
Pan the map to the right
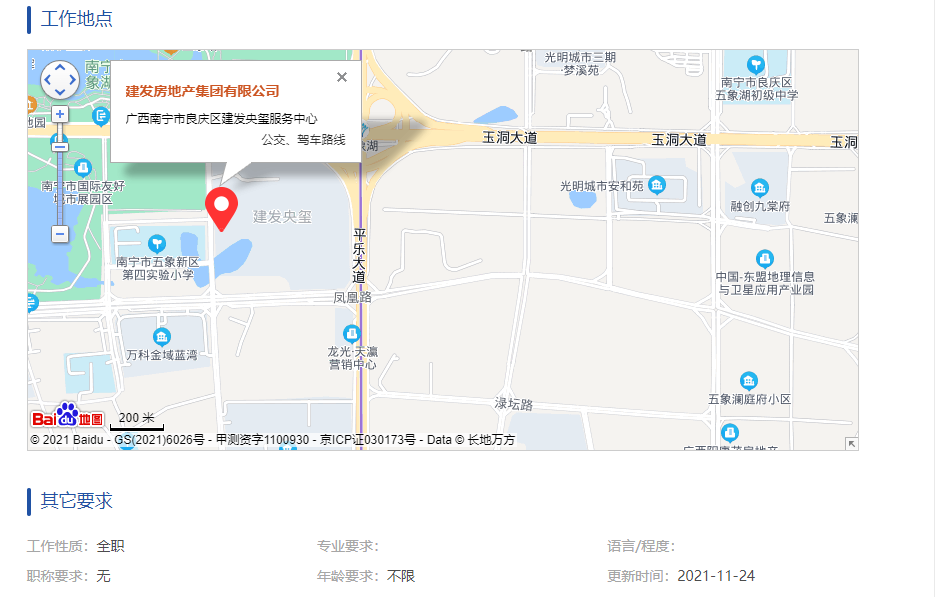[x=72, y=80]
